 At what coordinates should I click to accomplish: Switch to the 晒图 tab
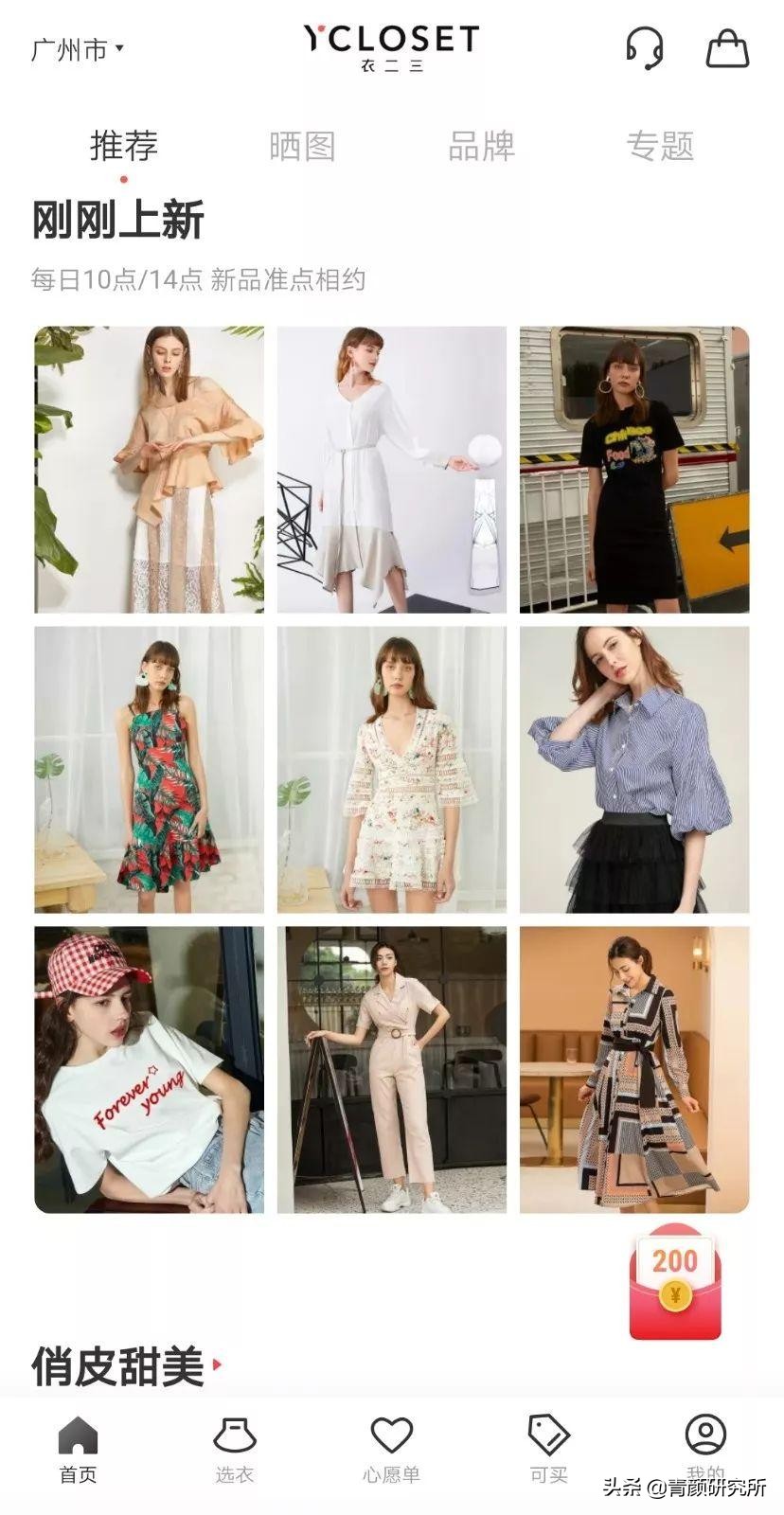pyautogui.click(x=302, y=146)
